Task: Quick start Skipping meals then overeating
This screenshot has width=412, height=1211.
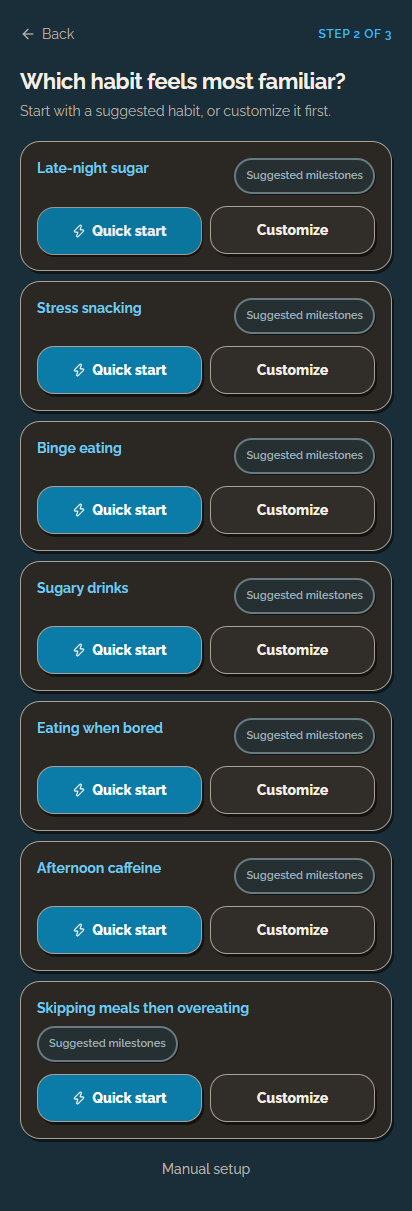Action: click(119, 1098)
